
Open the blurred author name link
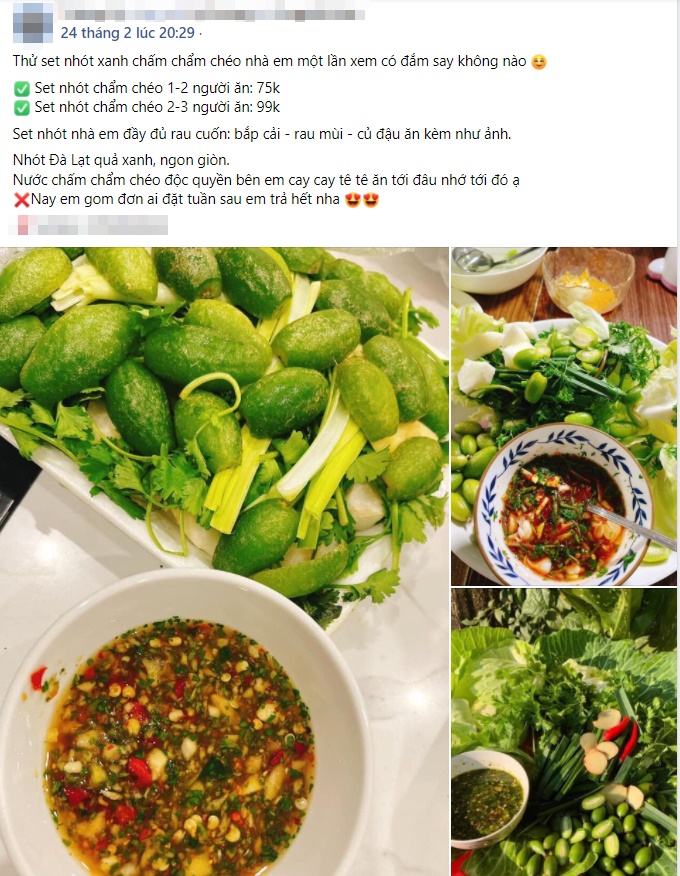pos(212,14)
